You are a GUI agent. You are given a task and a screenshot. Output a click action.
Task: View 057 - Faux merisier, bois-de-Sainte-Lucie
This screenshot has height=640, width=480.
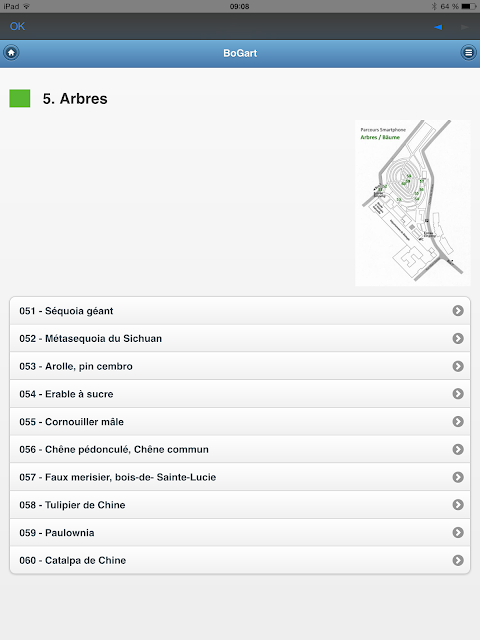click(240, 477)
